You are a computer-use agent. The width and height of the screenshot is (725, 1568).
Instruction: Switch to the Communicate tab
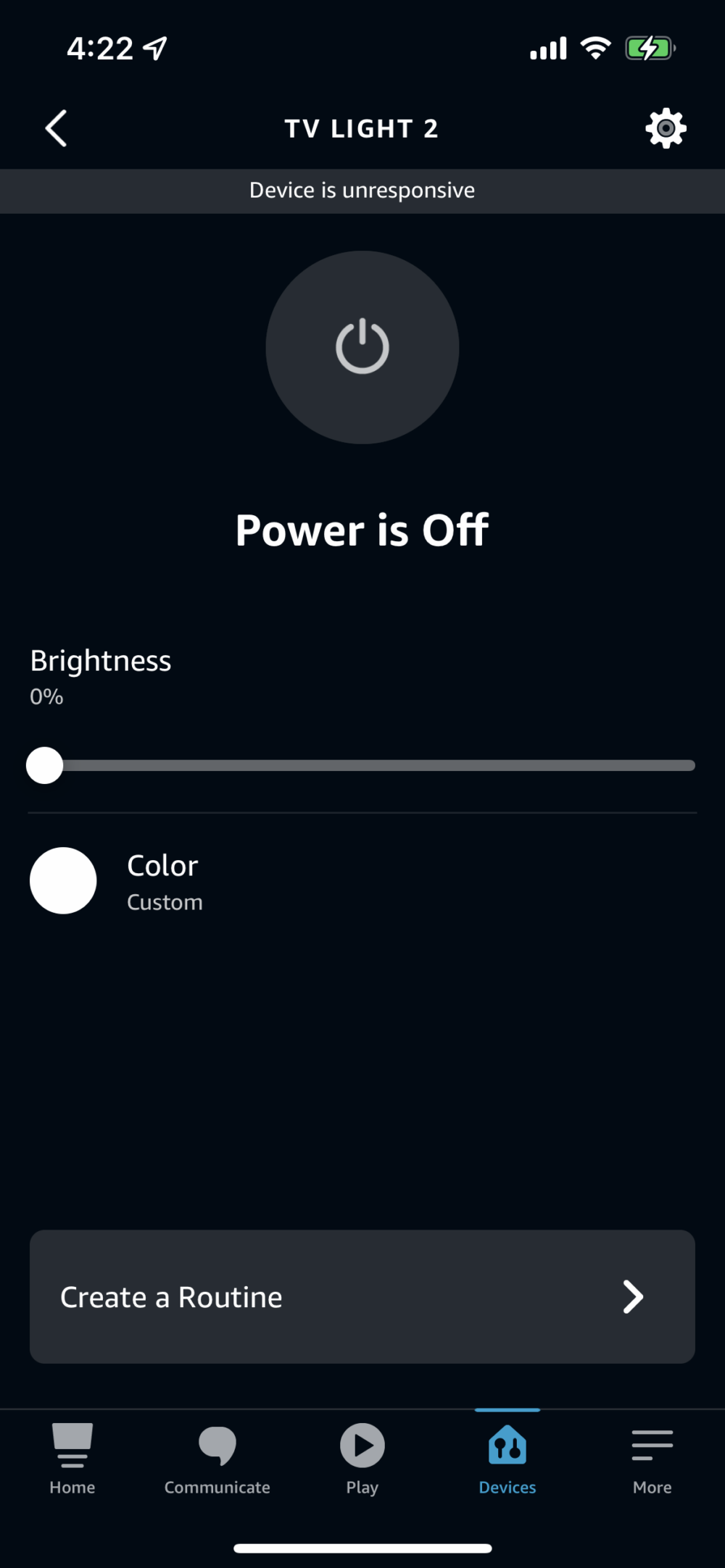pos(217,1458)
